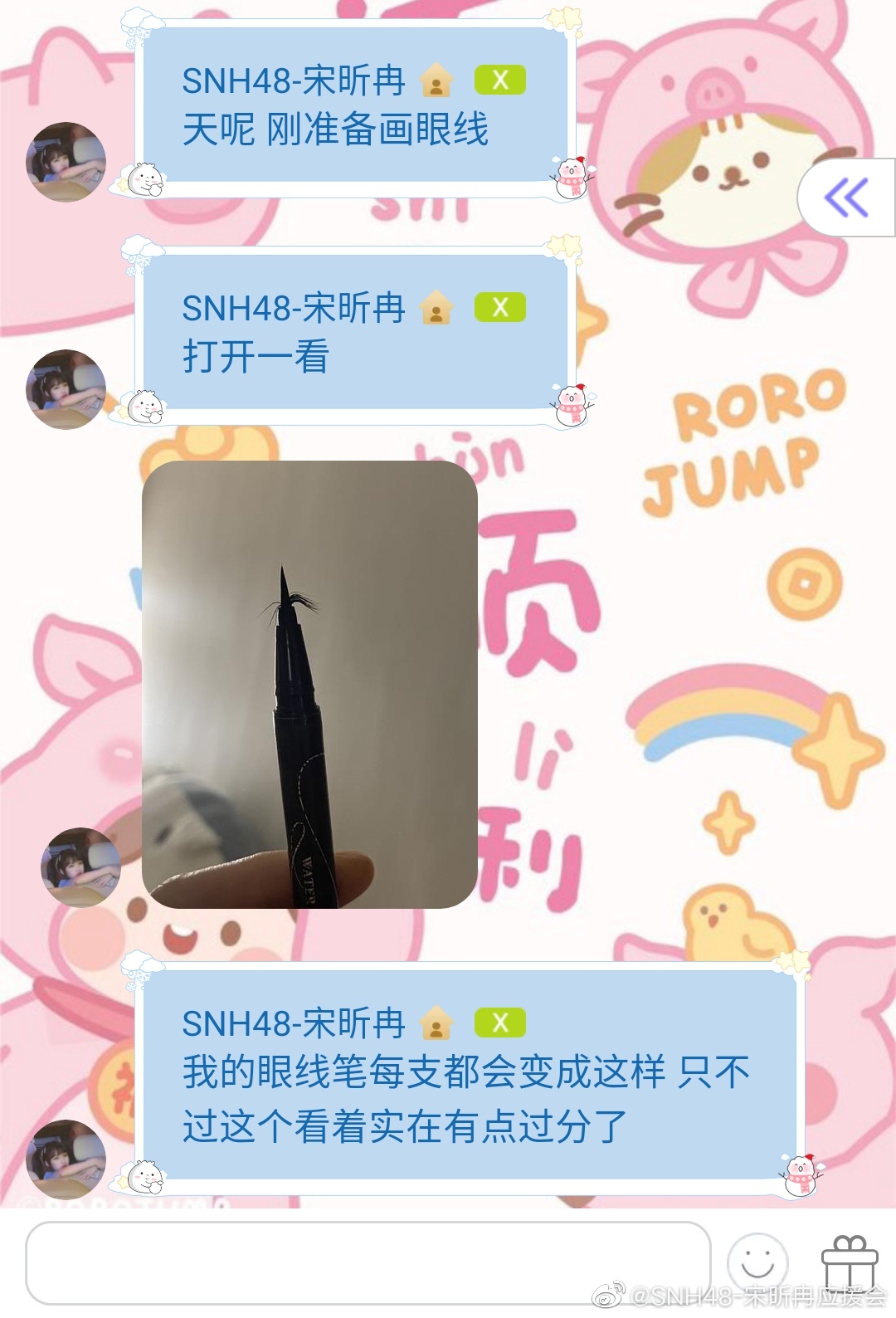Open the eyeliner pen photo message
This screenshot has height=1318, width=896.
(309, 684)
